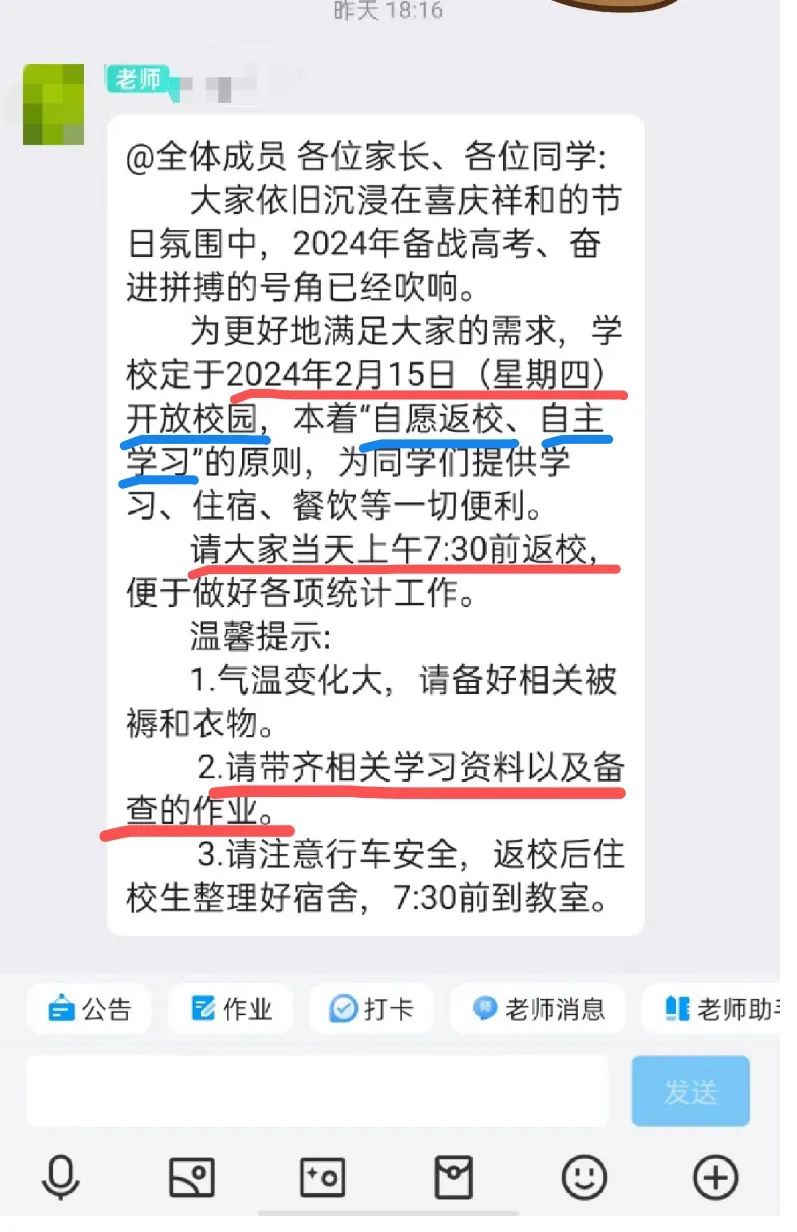Open the 作业 homework shortcut
Viewport: 797px width, 1232px height.
pyautogui.click(x=231, y=1009)
